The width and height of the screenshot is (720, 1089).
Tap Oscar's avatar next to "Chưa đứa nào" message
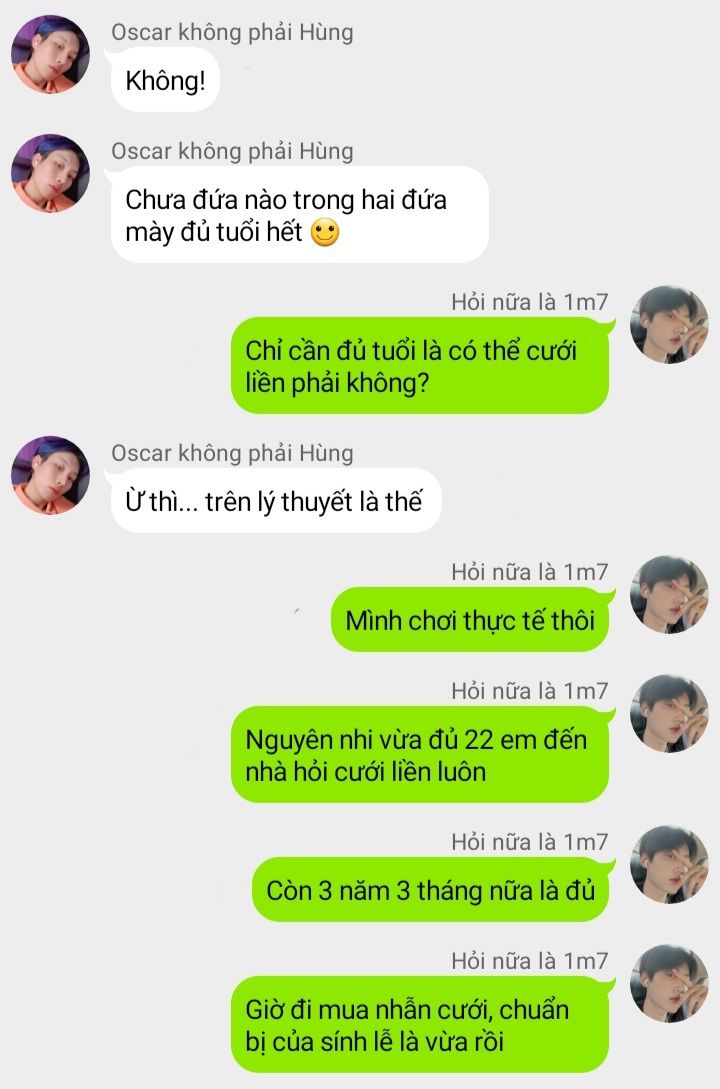50,174
